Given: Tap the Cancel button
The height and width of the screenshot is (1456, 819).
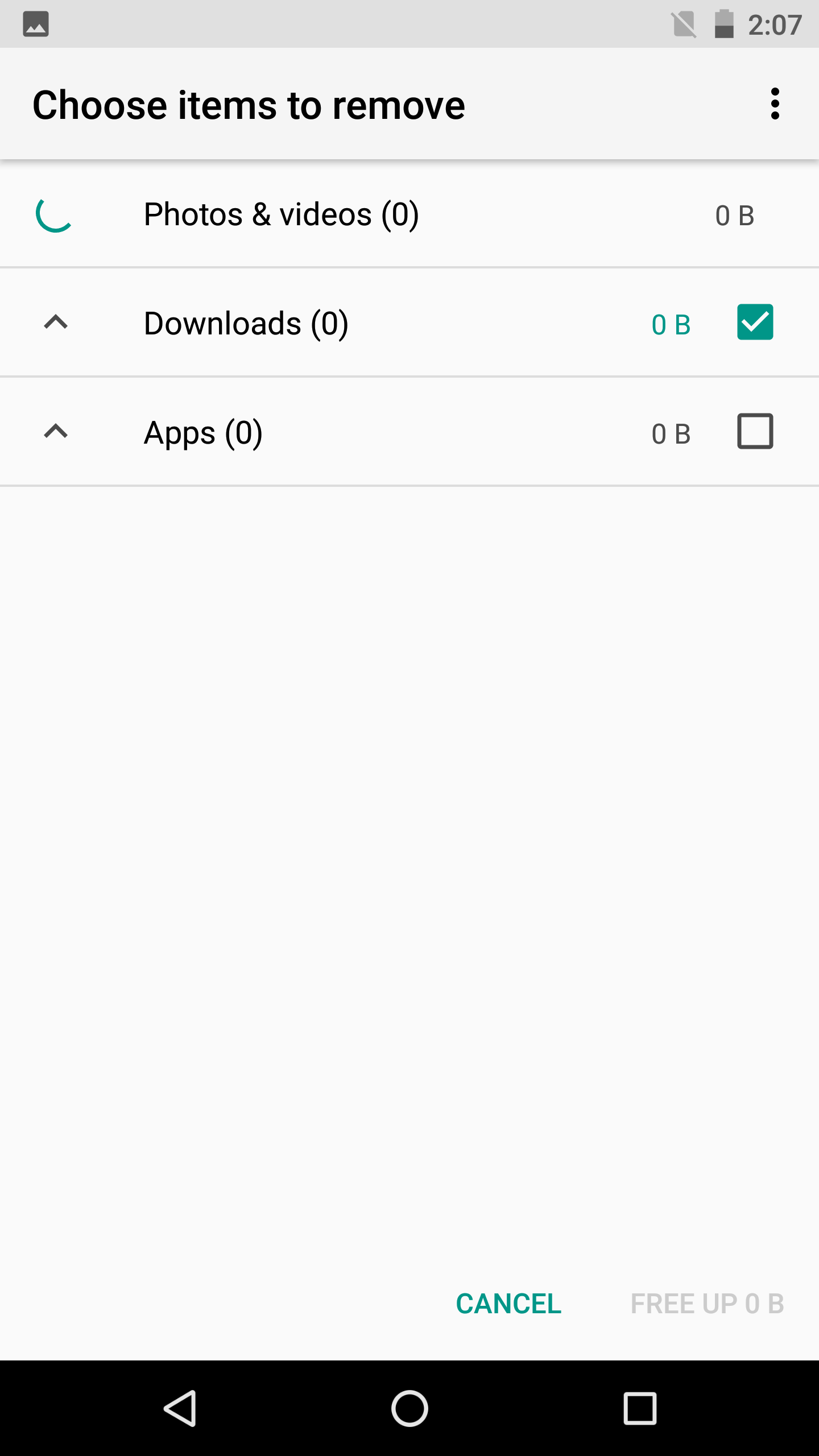Looking at the screenshot, I should tap(508, 1304).
